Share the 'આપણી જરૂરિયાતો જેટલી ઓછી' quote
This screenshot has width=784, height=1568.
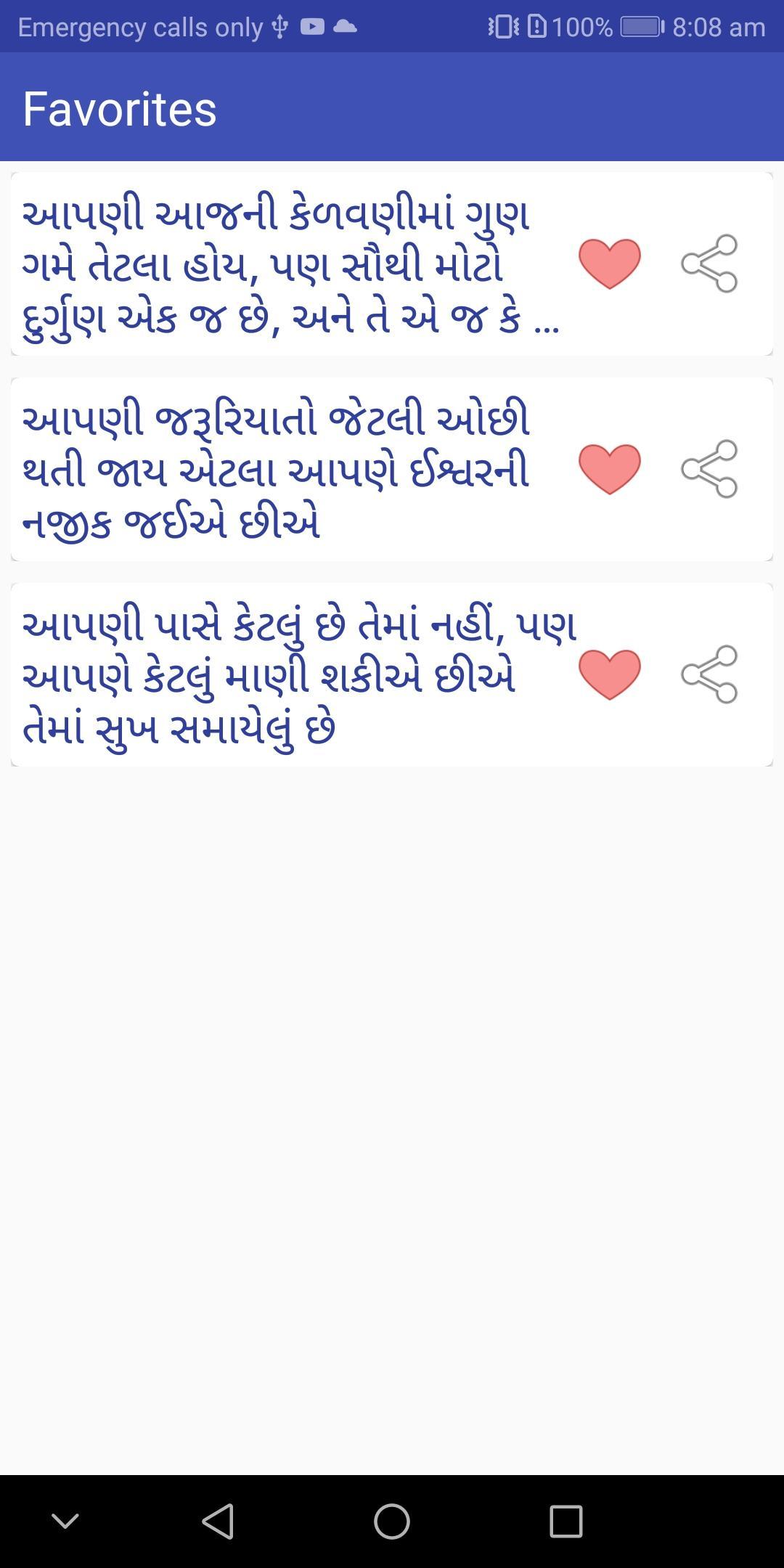pyautogui.click(x=709, y=469)
